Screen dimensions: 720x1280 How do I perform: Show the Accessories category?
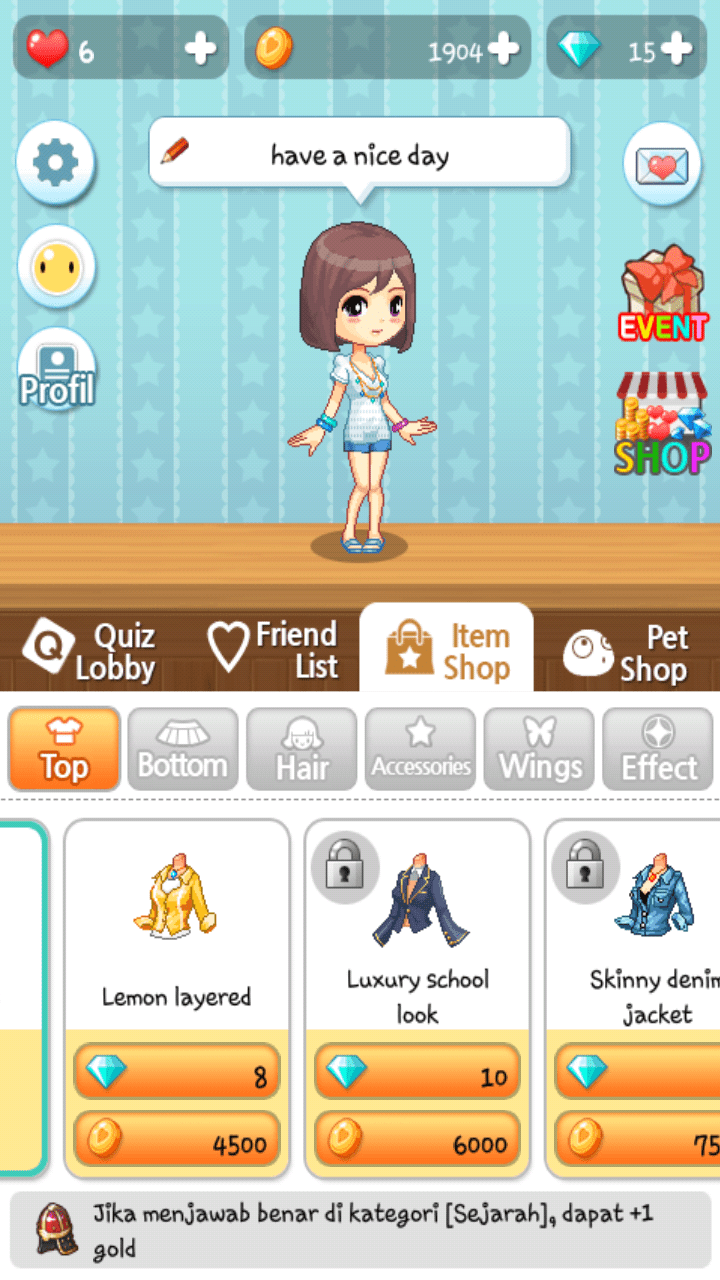[x=420, y=750]
